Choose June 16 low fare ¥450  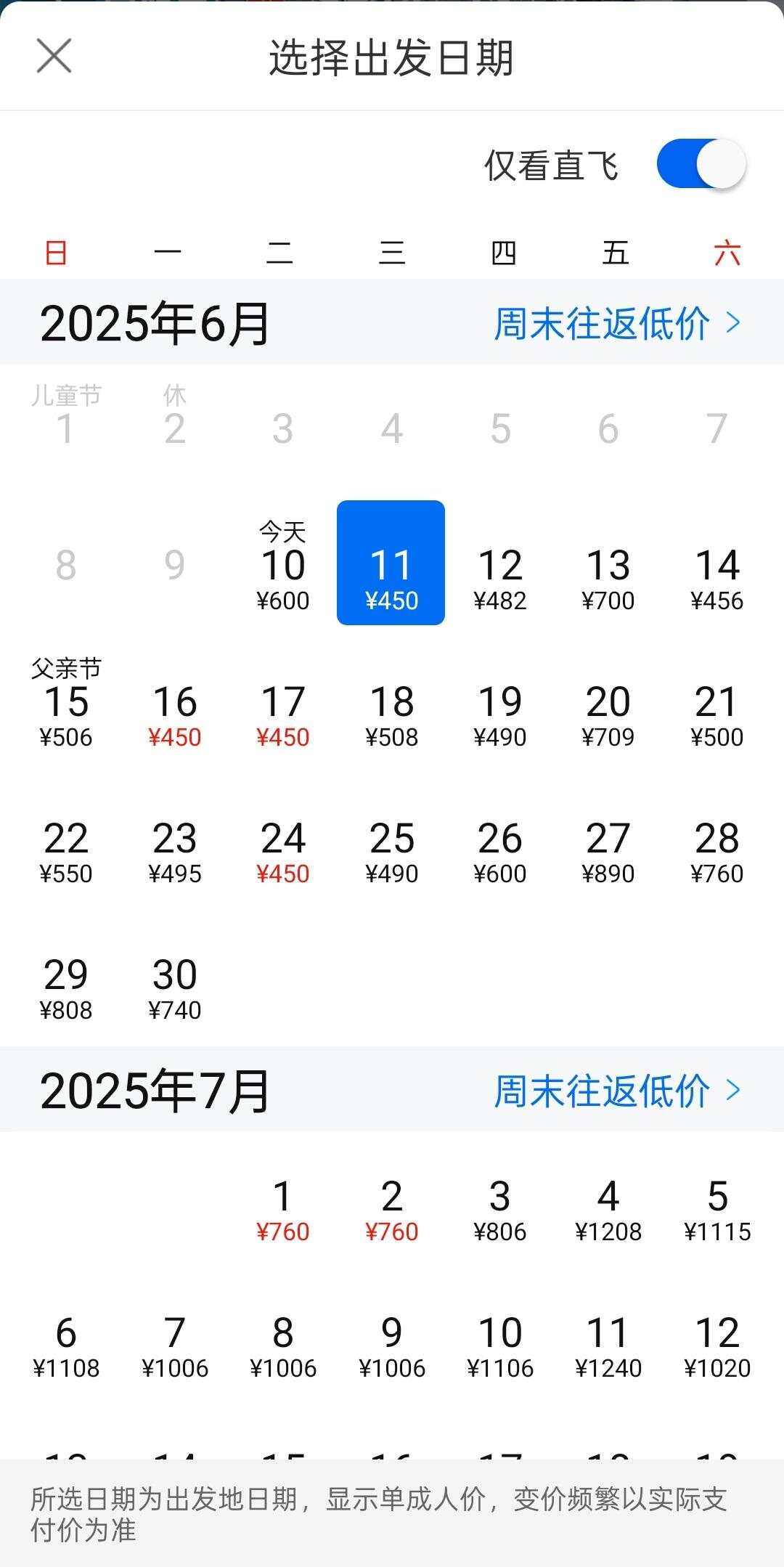(175, 714)
